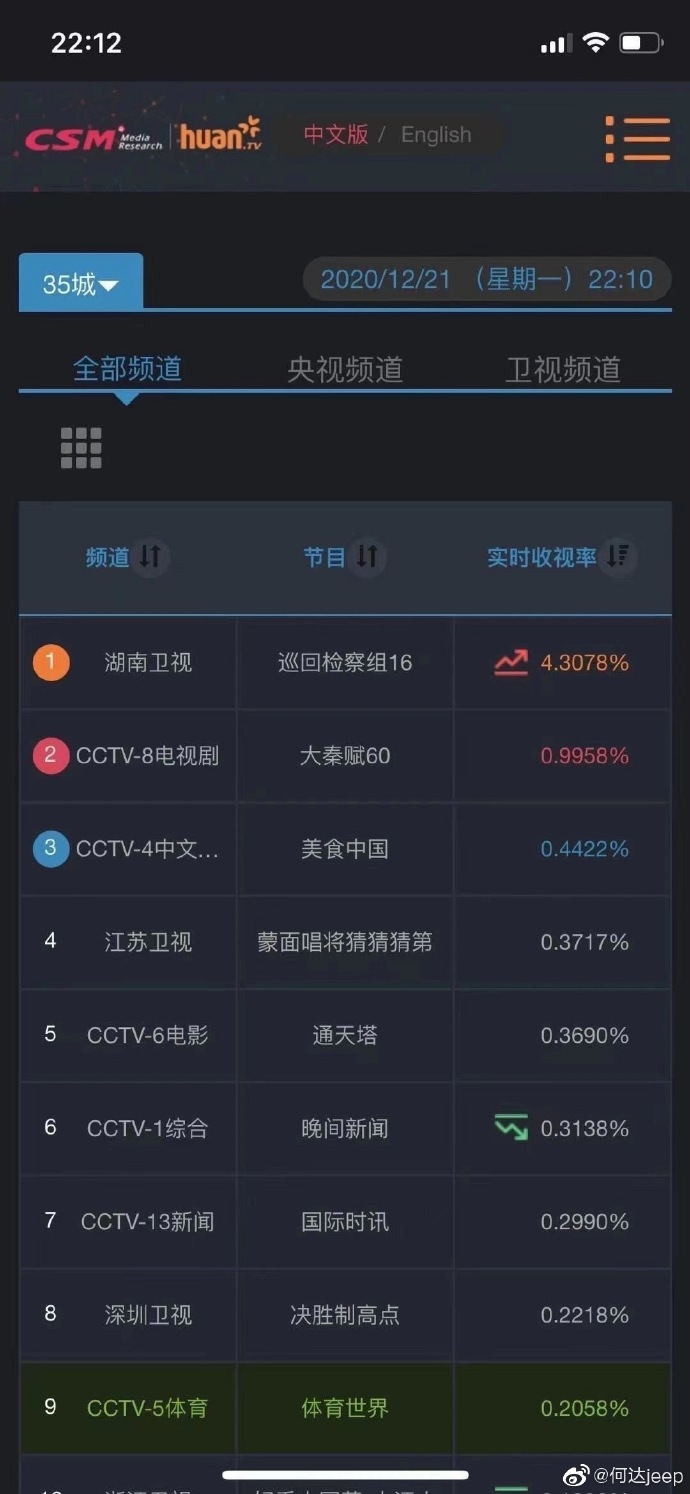Switch to the 卫视频道 tab
Screen dimensions: 690x1494
(x=562, y=369)
